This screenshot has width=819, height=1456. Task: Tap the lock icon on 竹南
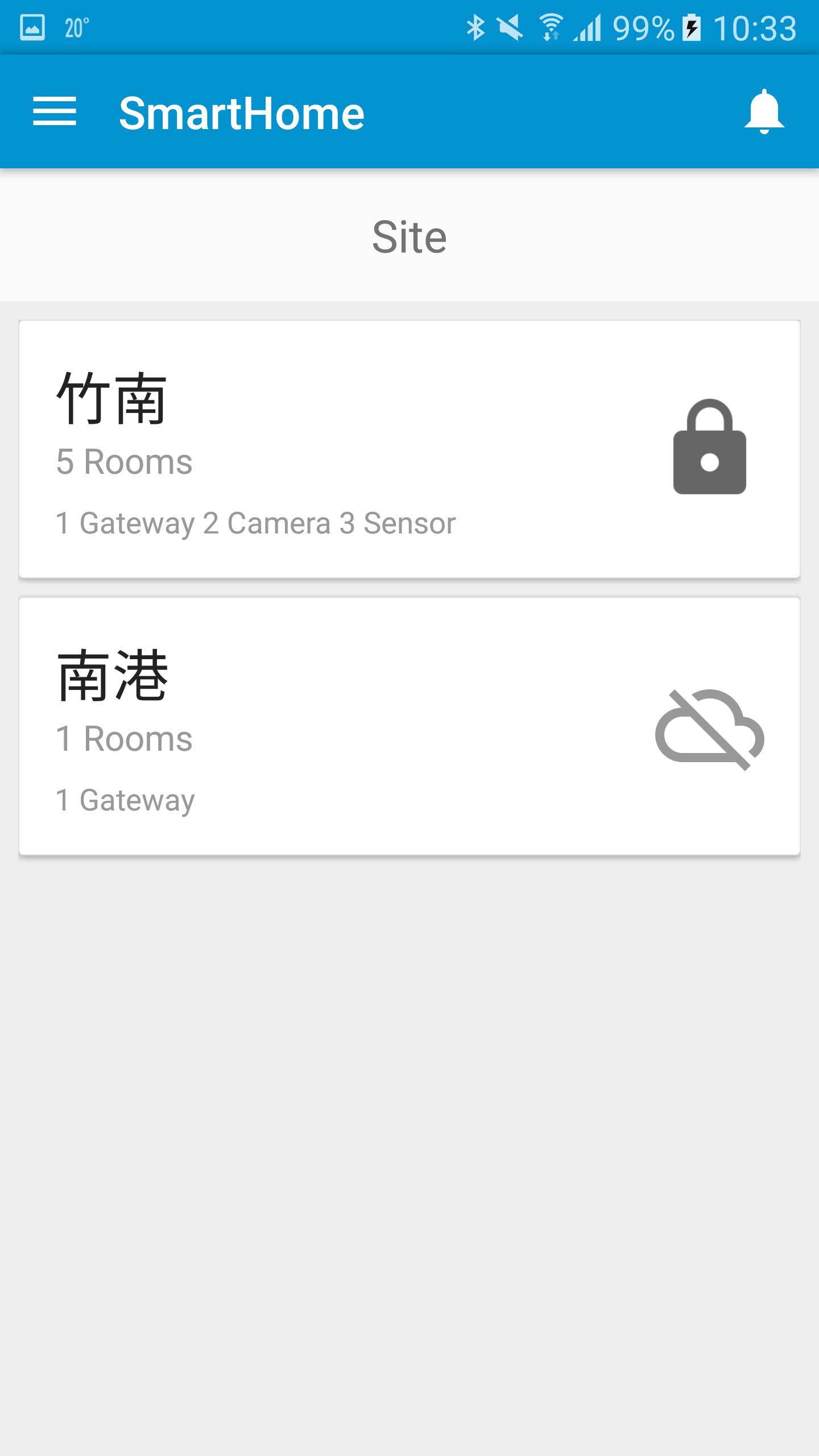point(709,446)
